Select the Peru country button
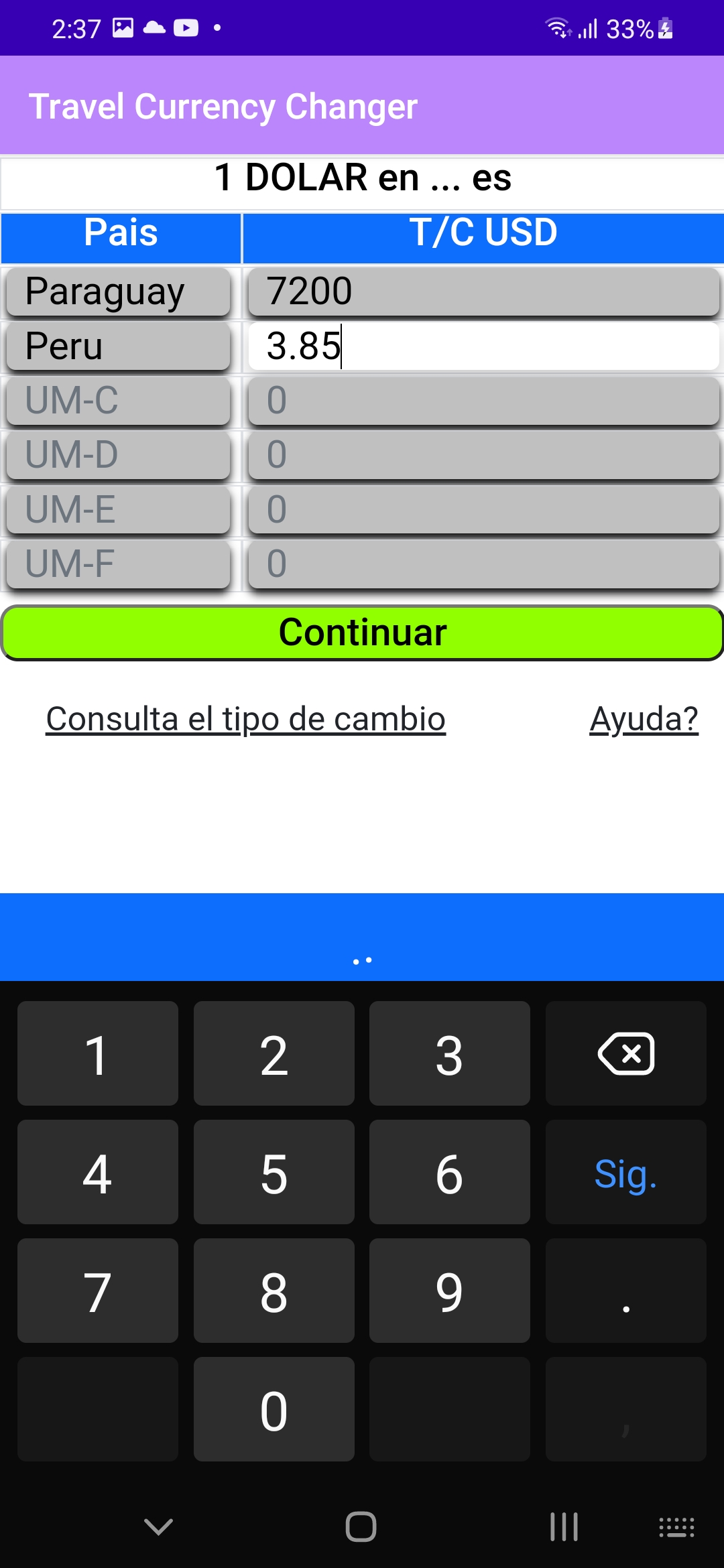Screen dimensions: 724x1568 point(118,346)
